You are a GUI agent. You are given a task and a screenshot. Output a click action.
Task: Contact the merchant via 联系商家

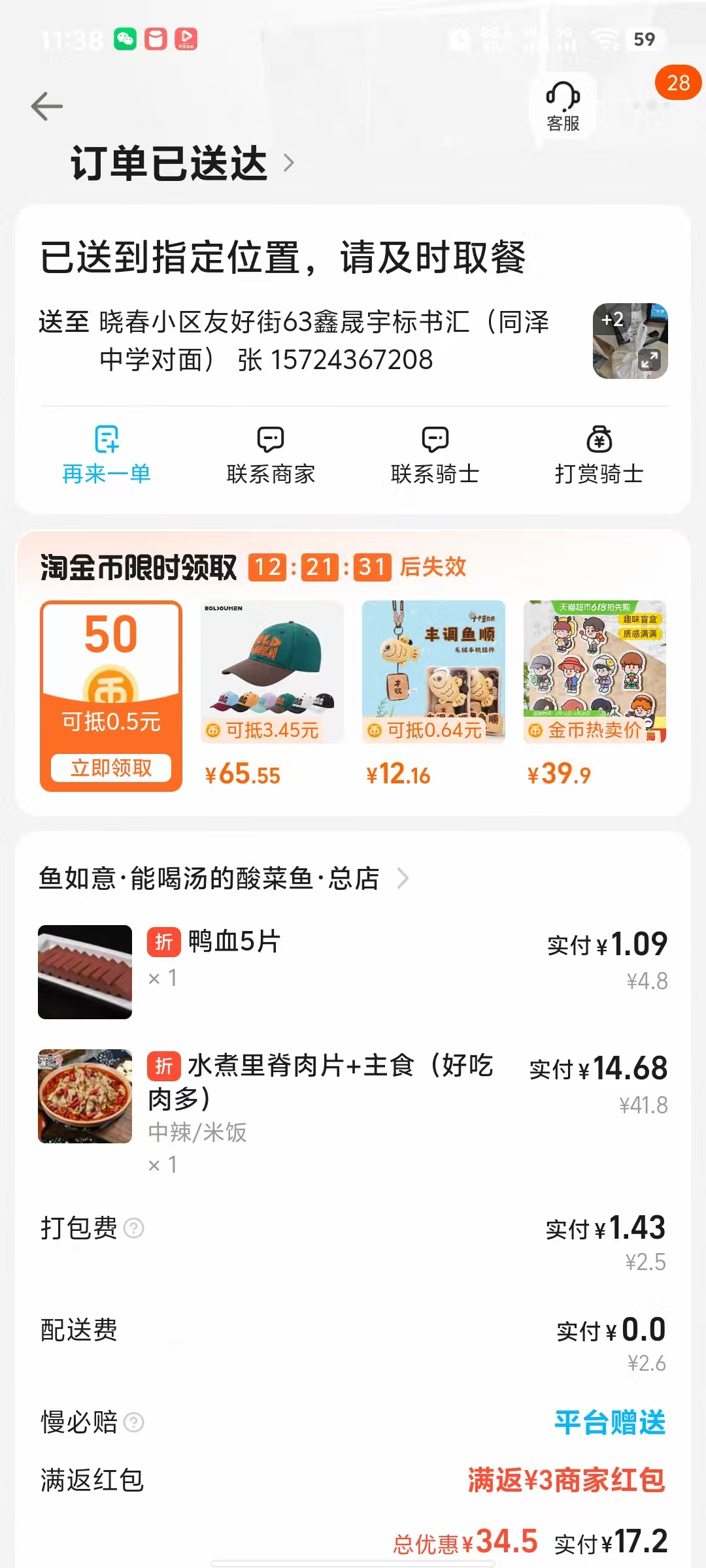(271, 455)
